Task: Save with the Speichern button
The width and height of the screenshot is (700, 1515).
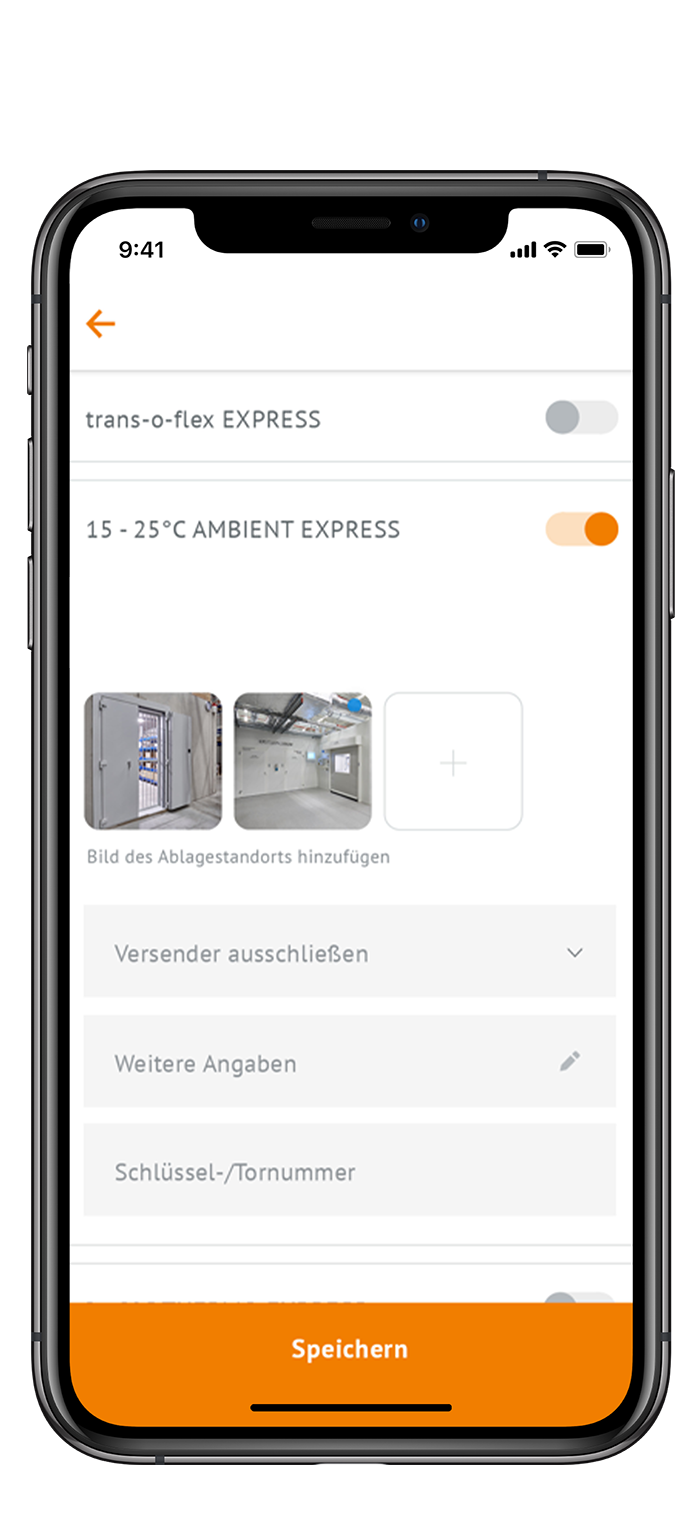Action: point(350,1348)
